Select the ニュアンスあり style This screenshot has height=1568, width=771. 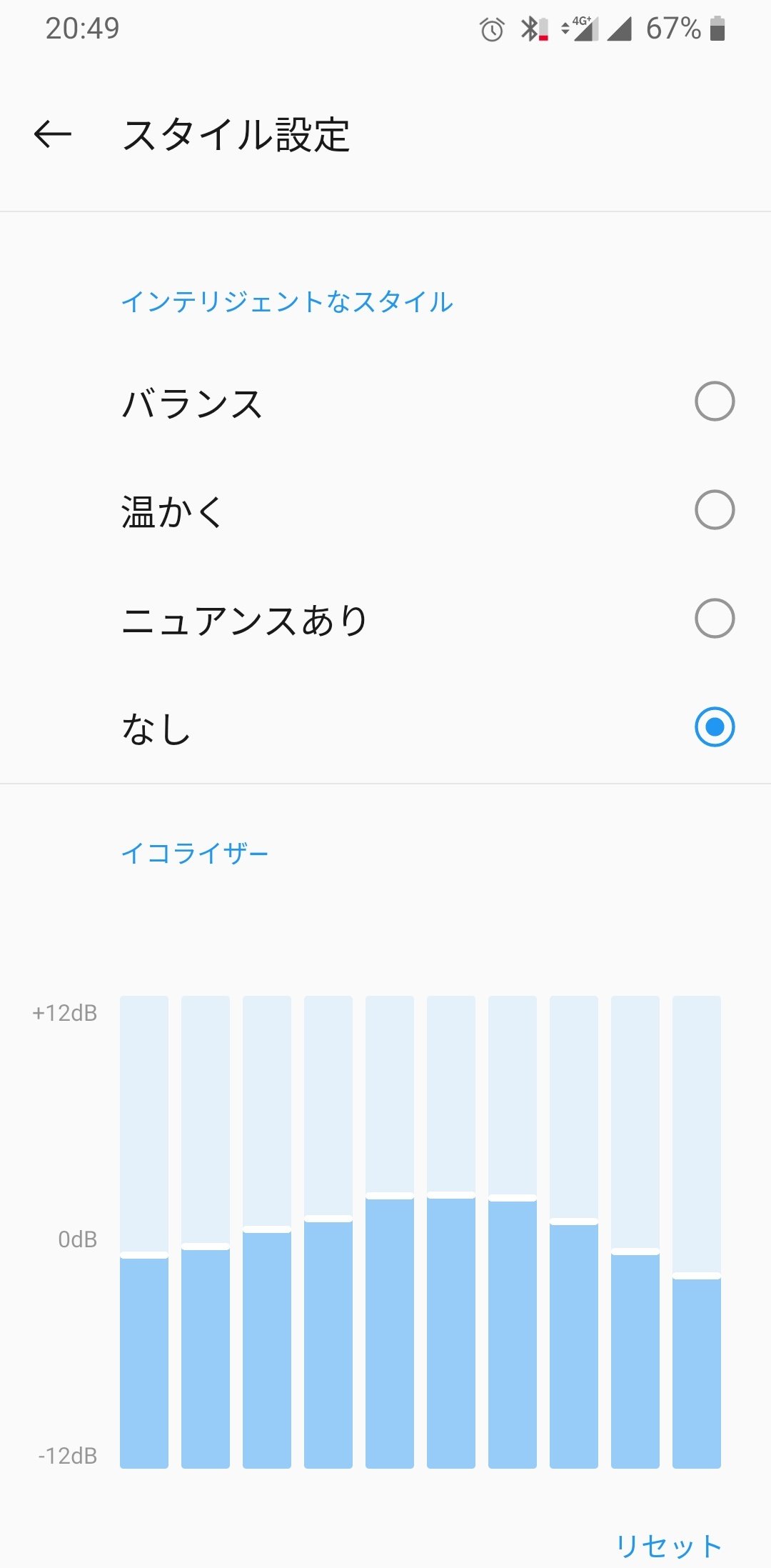385,619
